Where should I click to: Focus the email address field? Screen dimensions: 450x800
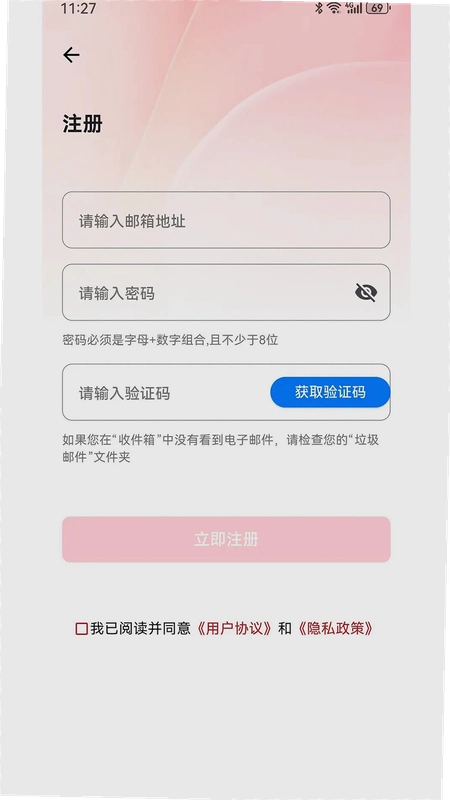pos(226,220)
